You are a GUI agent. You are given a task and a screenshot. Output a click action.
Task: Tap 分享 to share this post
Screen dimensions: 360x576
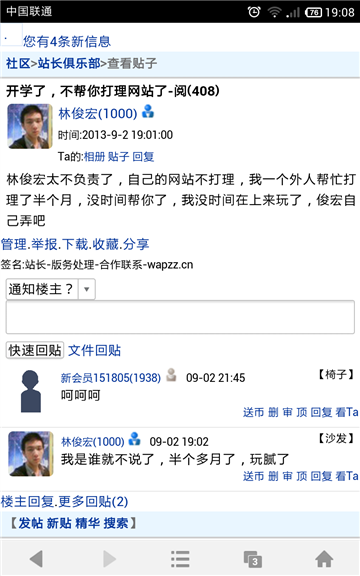tap(136, 244)
